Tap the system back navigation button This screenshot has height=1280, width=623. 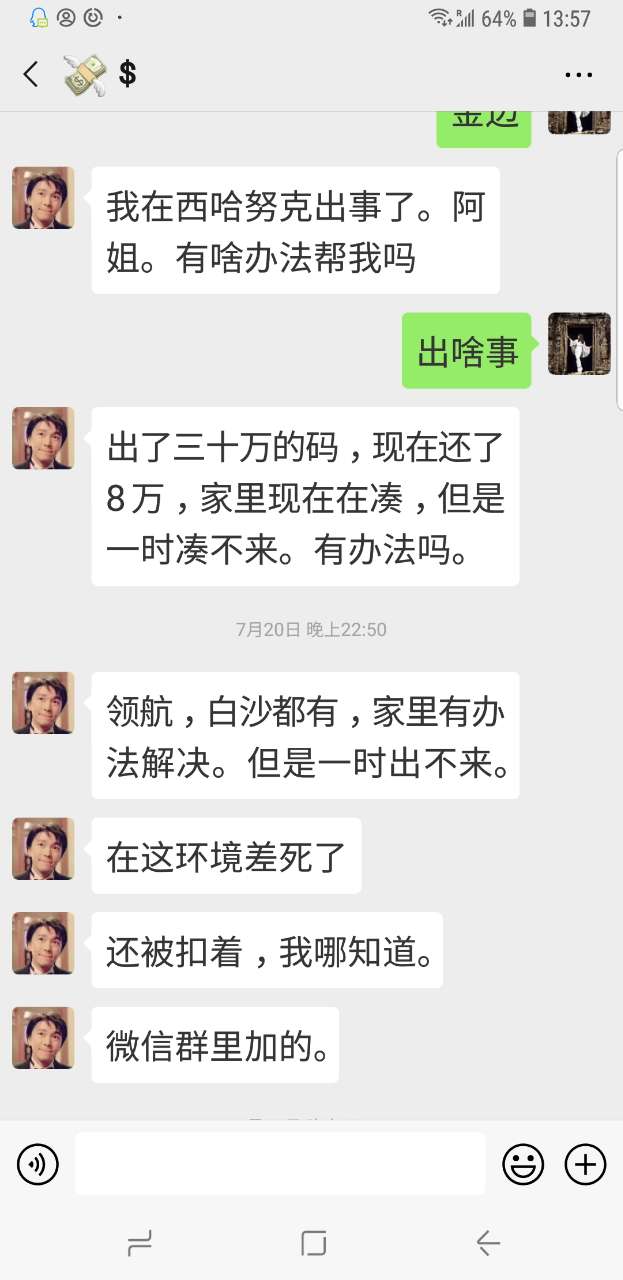pyautogui.click(x=488, y=1243)
